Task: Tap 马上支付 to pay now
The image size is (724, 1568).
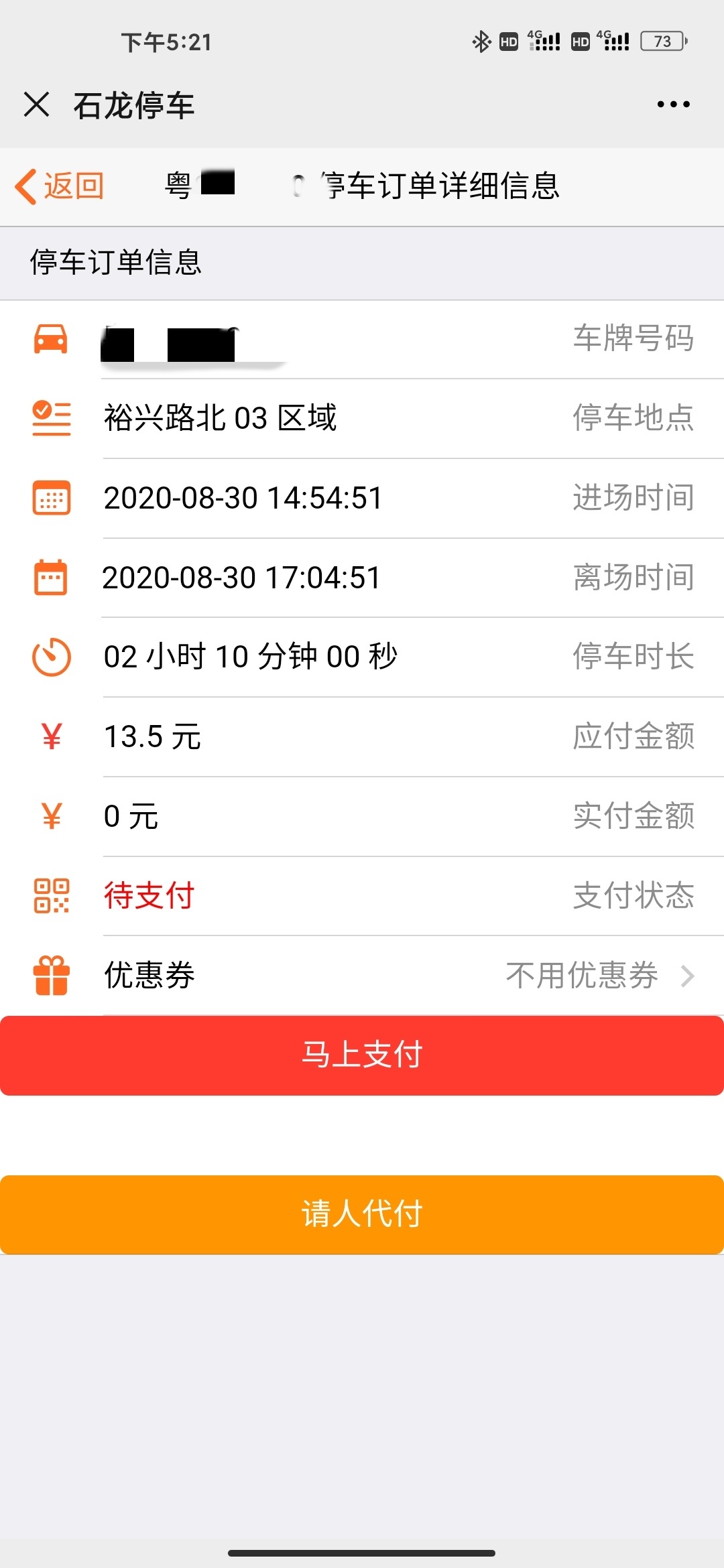Action: 362,1055
